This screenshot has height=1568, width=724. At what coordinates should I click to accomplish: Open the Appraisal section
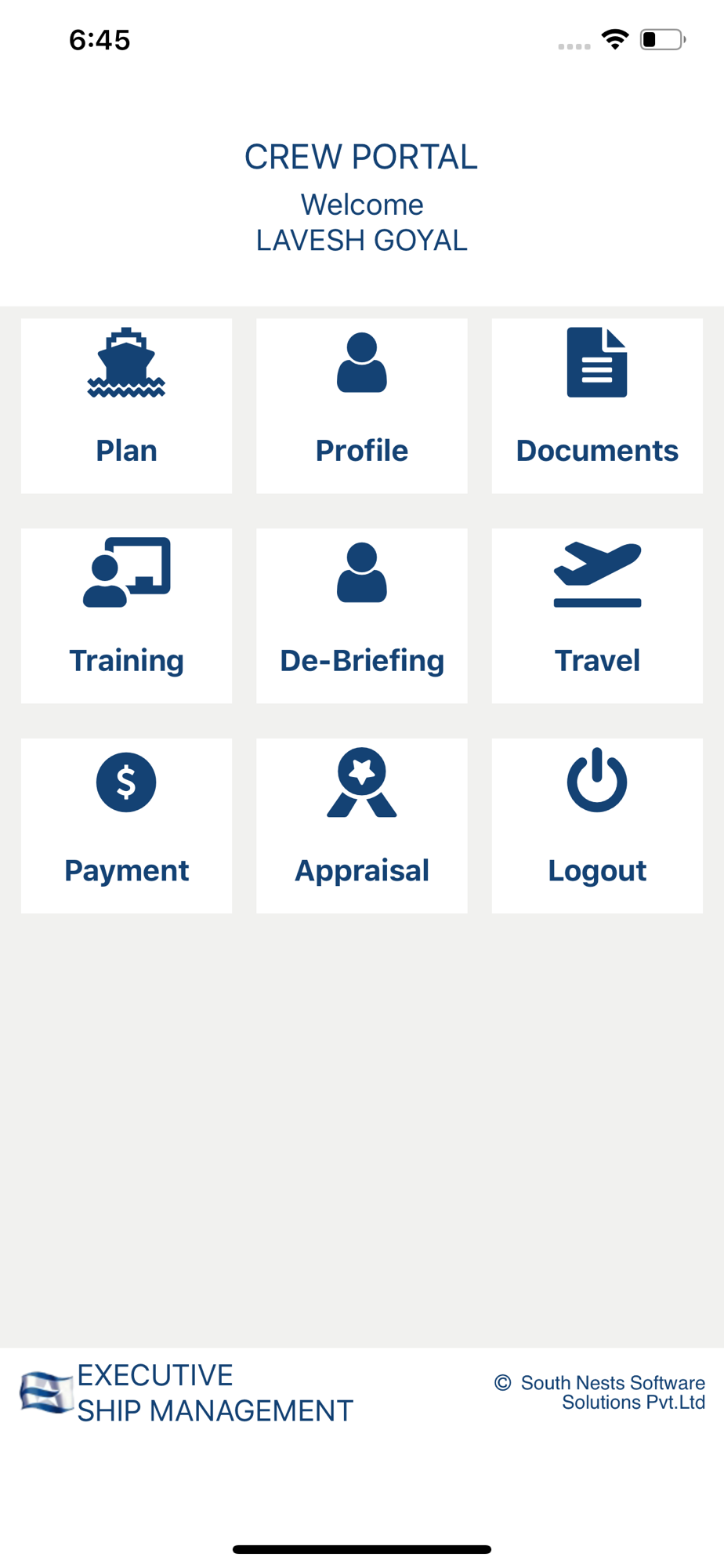(x=362, y=826)
